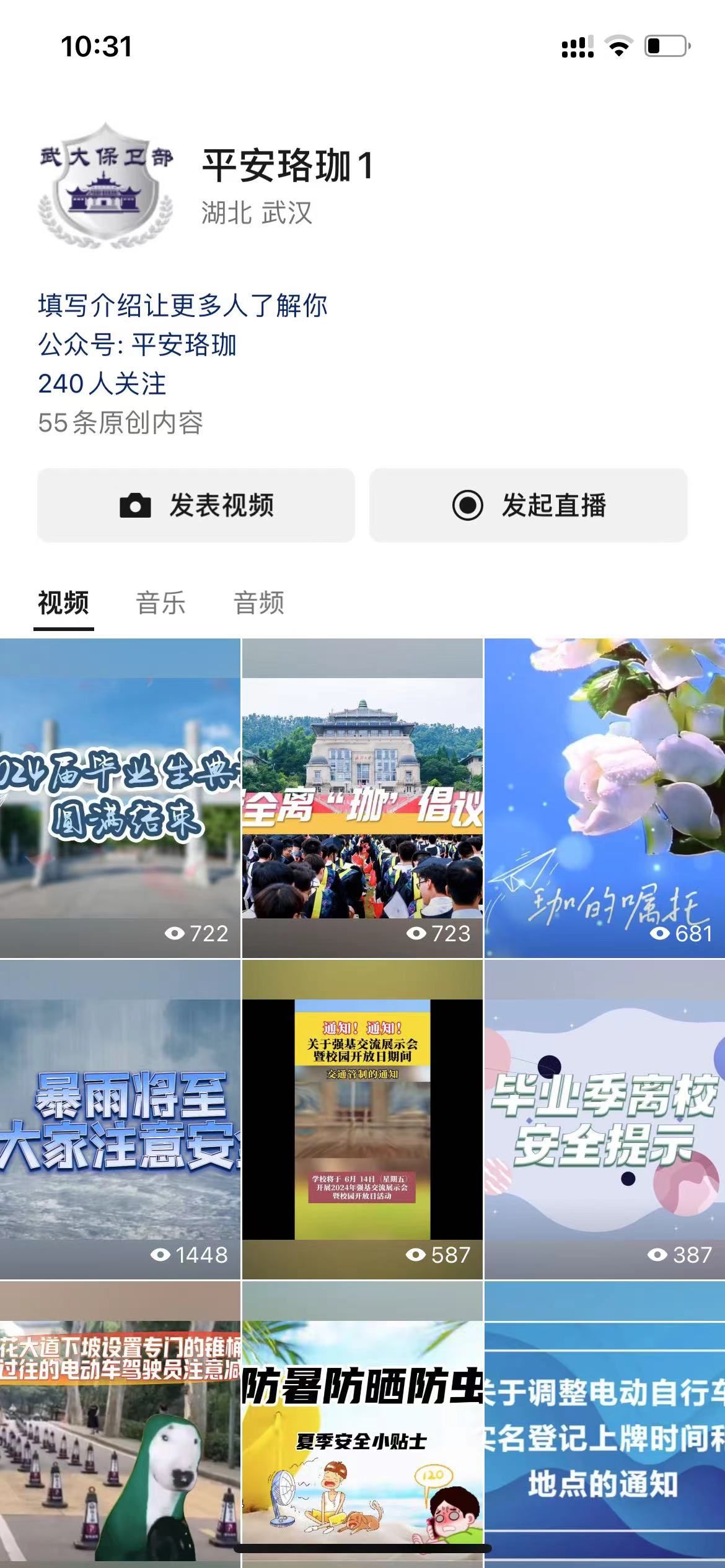Open the 毕业季离校安全提示 video
This screenshot has height=1568, width=725.
(x=604, y=1120)
